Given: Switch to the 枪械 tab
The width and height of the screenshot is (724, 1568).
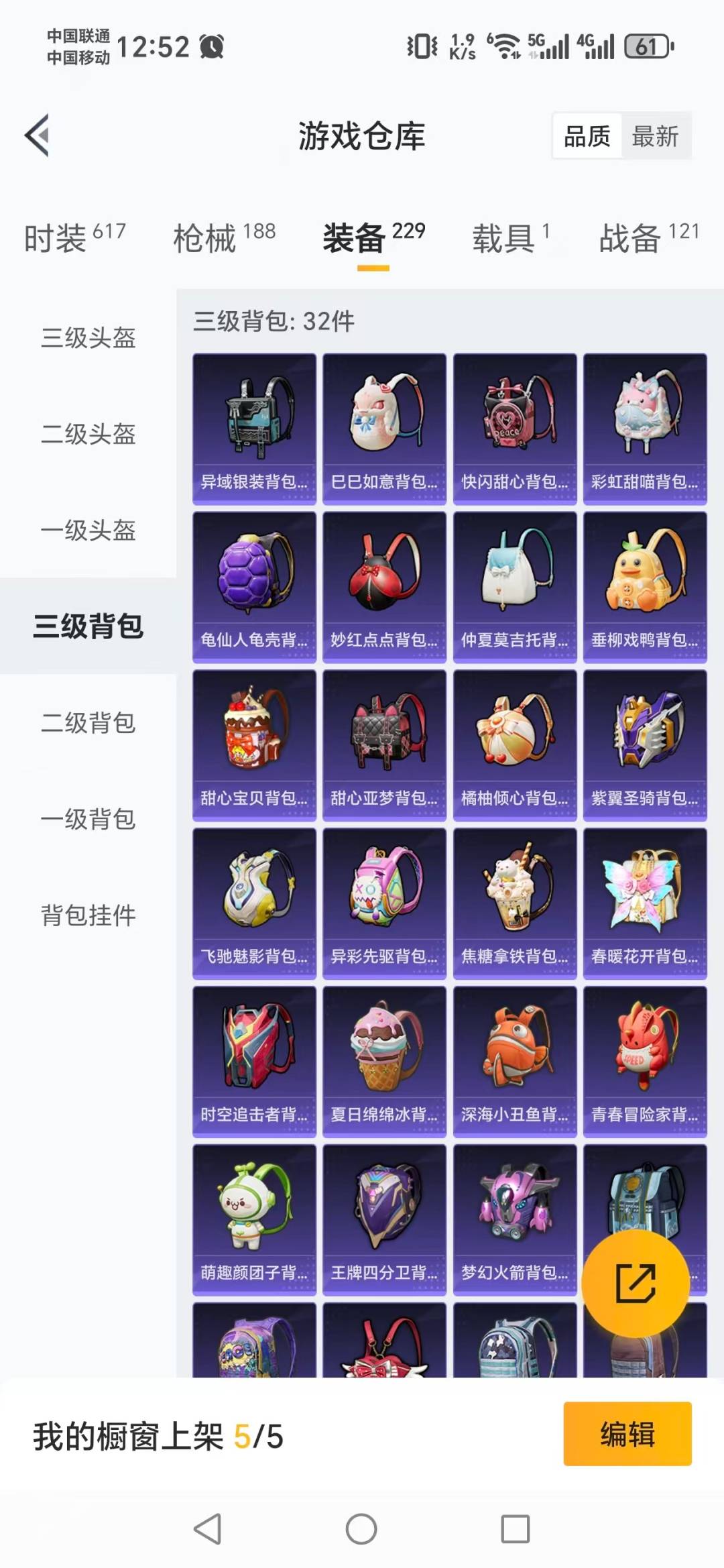Looking at the screenshot, I should pyautogui.click(x=224, y=238).
